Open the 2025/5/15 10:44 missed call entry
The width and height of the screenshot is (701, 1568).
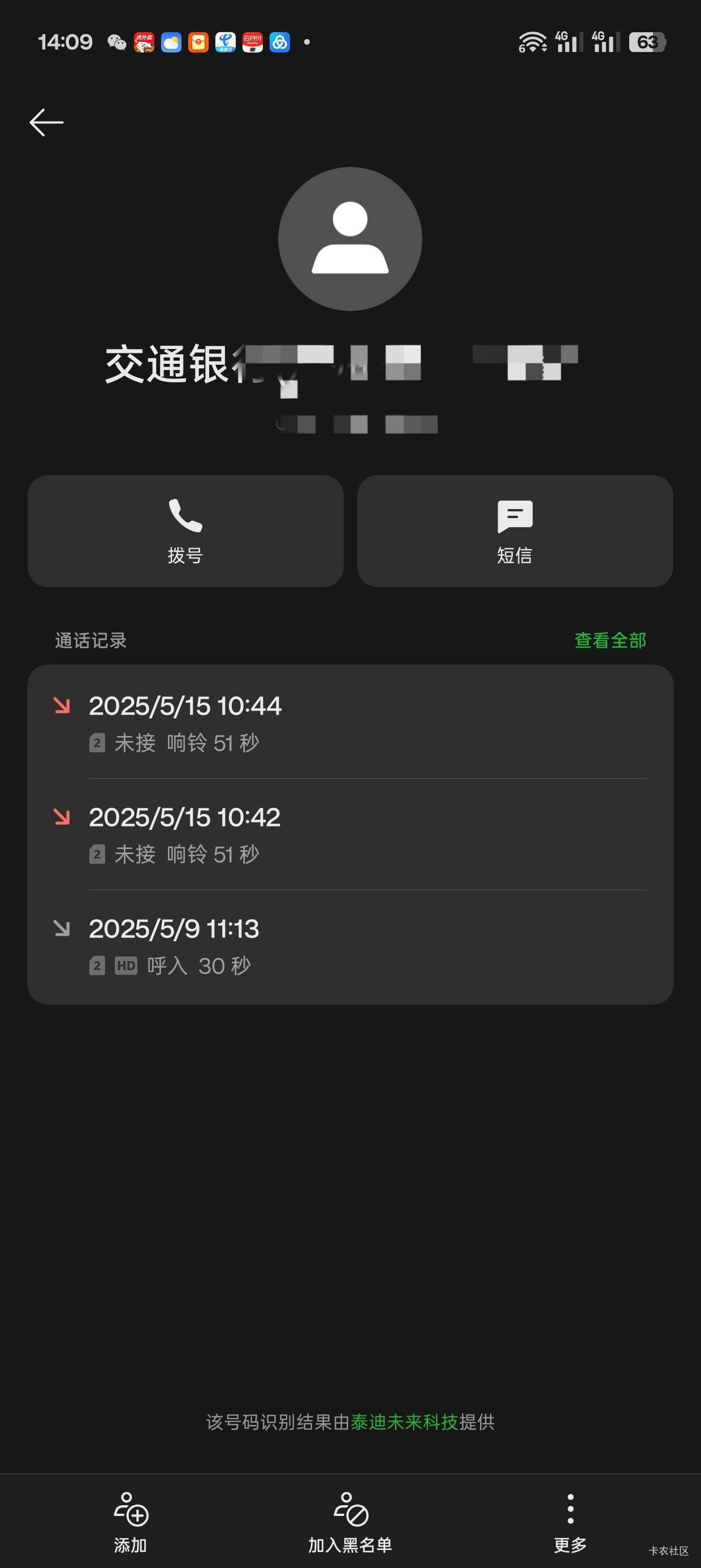350,722
